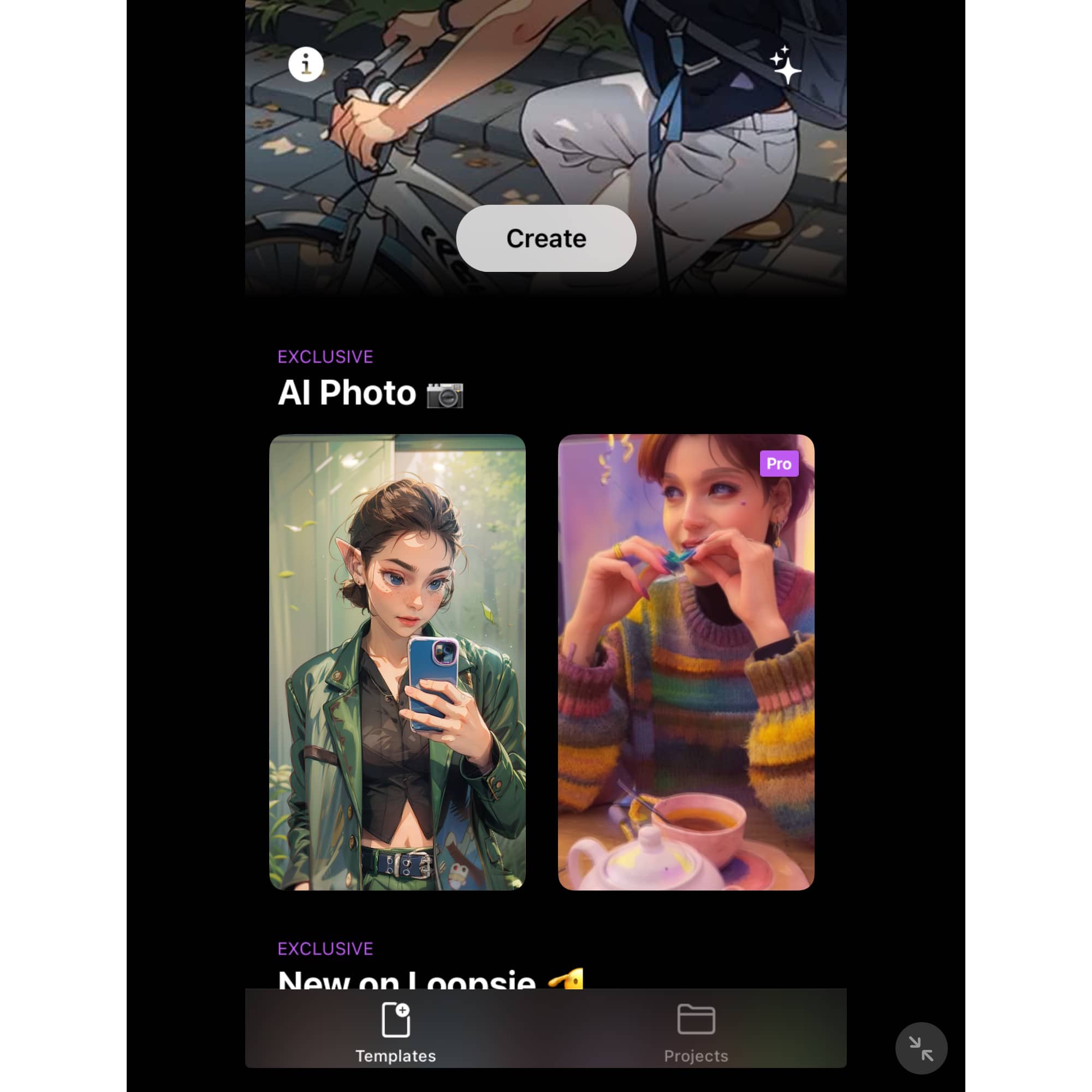Image resolution: width=1092 pixels, height=1092 pixels.
Task: Open the info icon on the banner
Action: (x=306, y=64)
